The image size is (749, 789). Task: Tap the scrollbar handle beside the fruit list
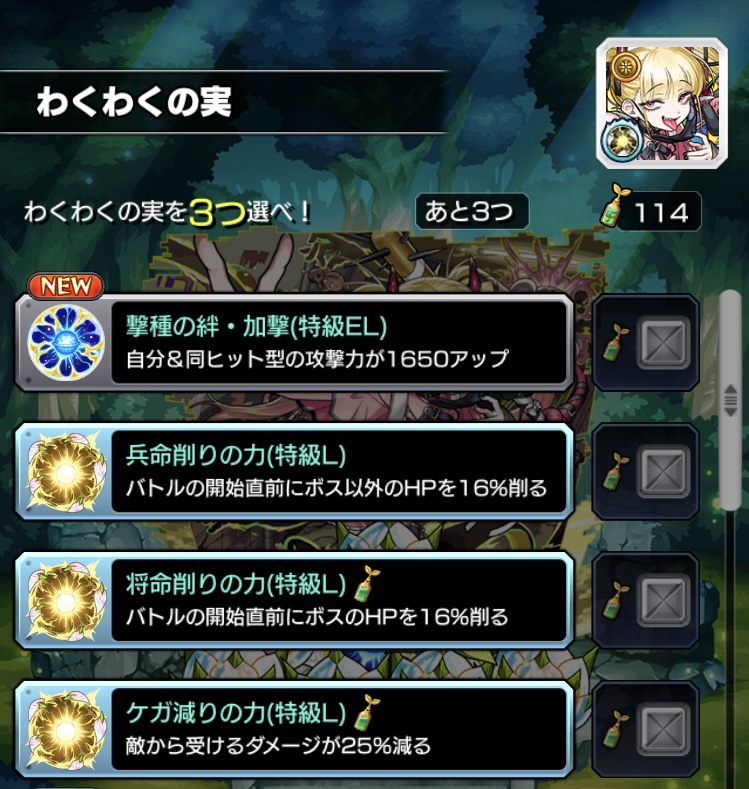[x=732, y=400]
